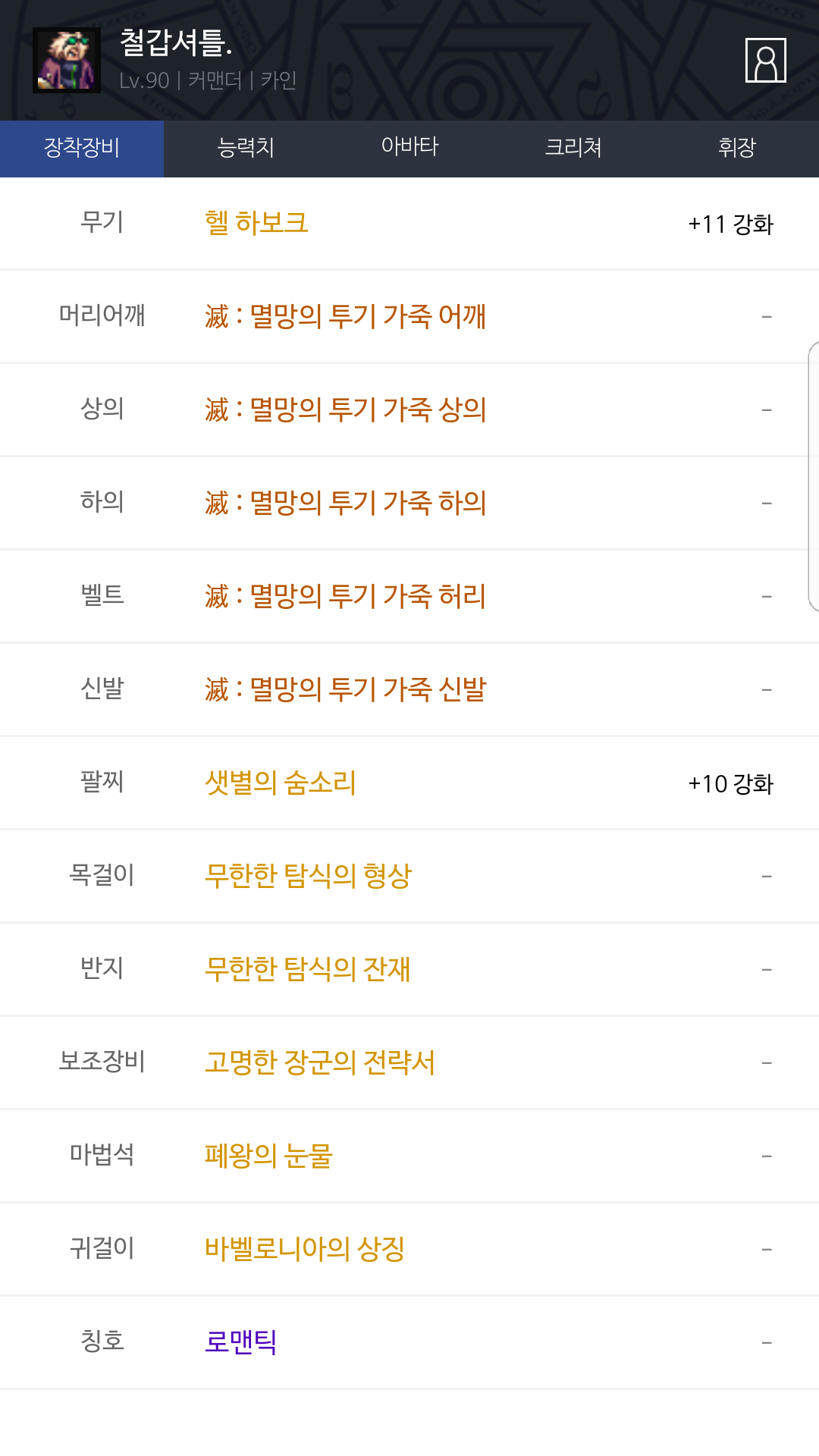The image size is (819, 1456).
Task: Select the 장착장비 tab
Action: pyautogui.click(x=82, y=147)
